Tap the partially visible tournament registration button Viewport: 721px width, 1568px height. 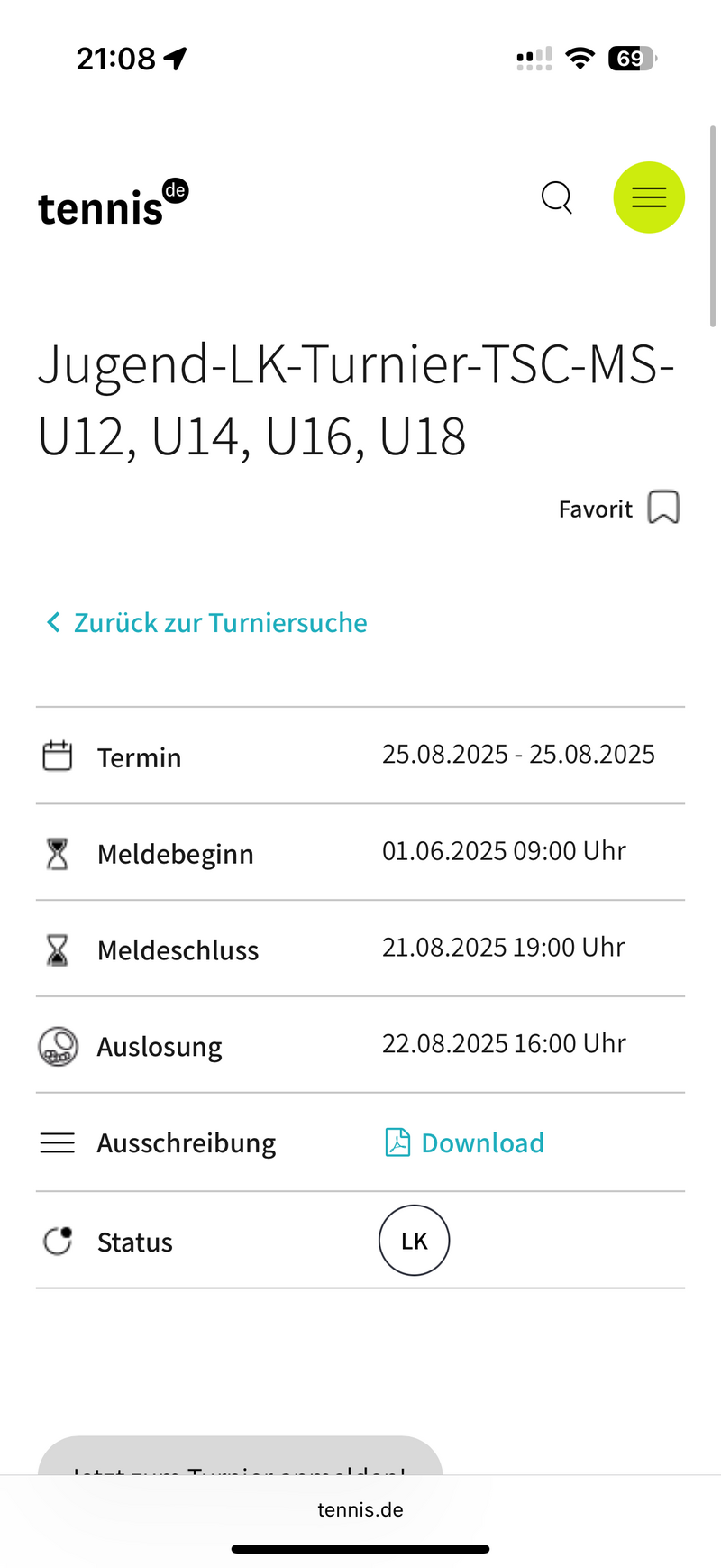point(240,1455)
